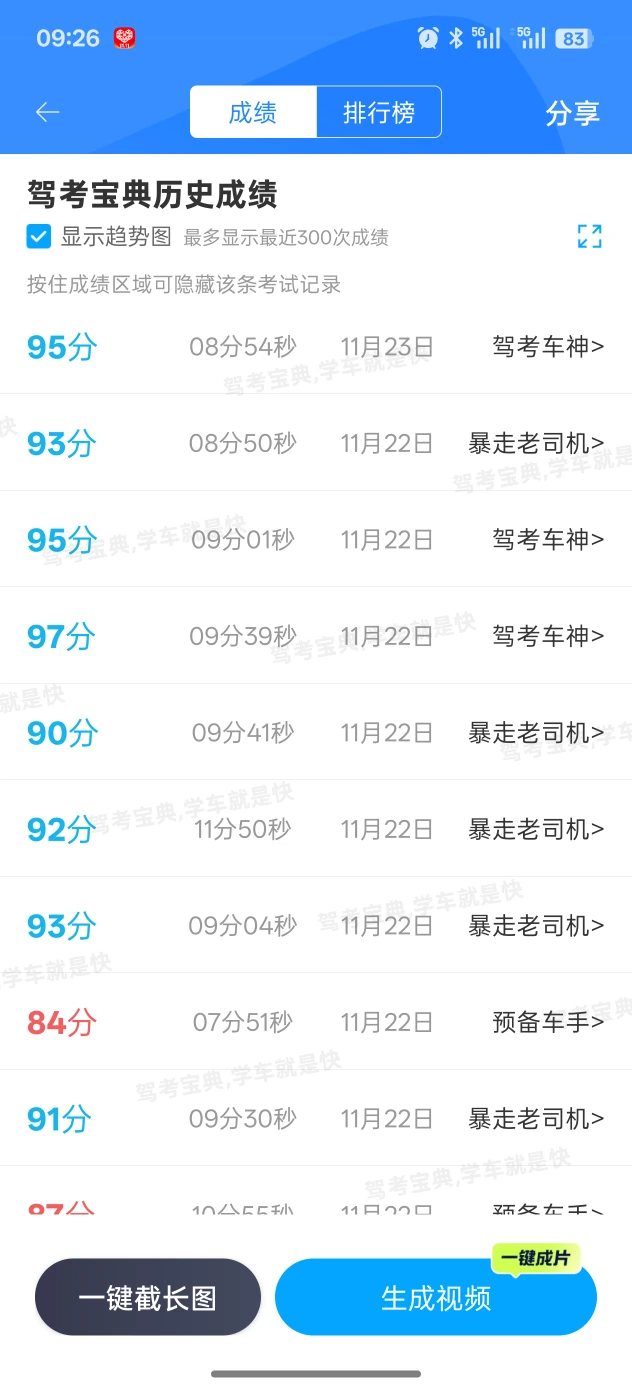Open the 95分 record timed 08分54秒
Viewport: 632px width, 1390px height.
tap(316, 347)
